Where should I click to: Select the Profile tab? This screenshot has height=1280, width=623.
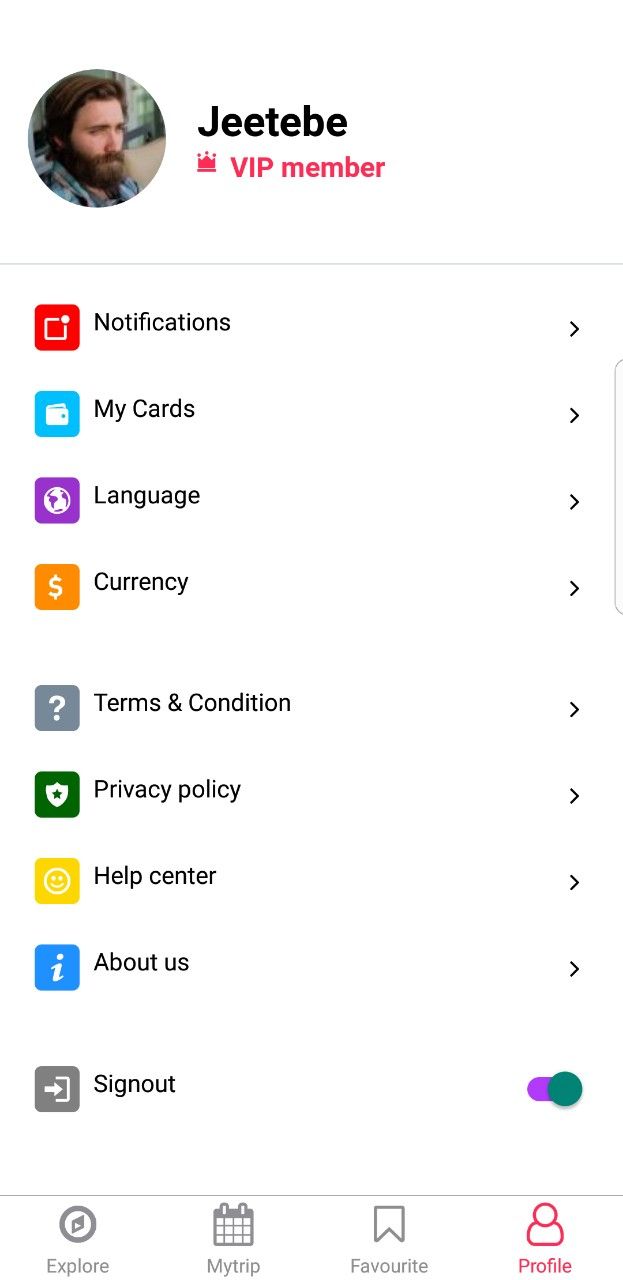tap(545, 1239)
